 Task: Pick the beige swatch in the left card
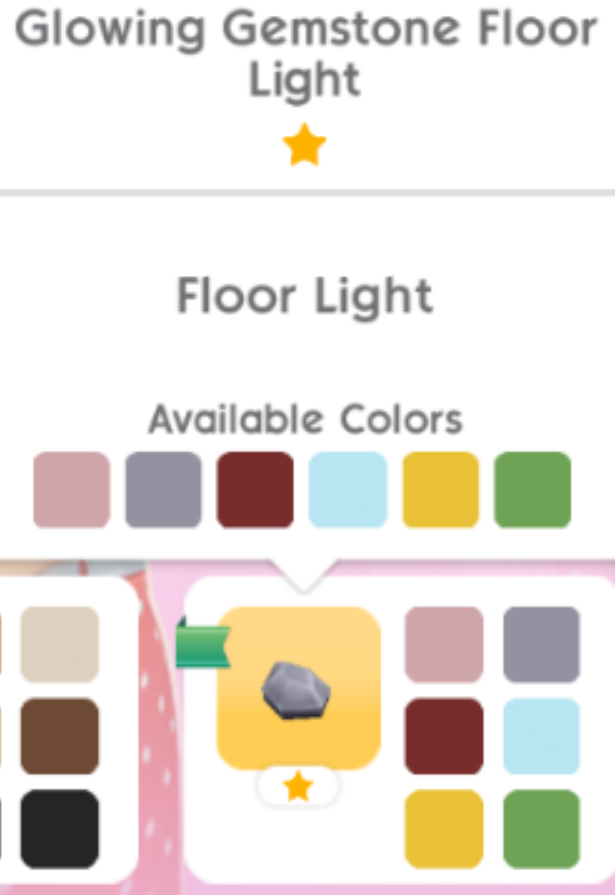pos(59,644)
